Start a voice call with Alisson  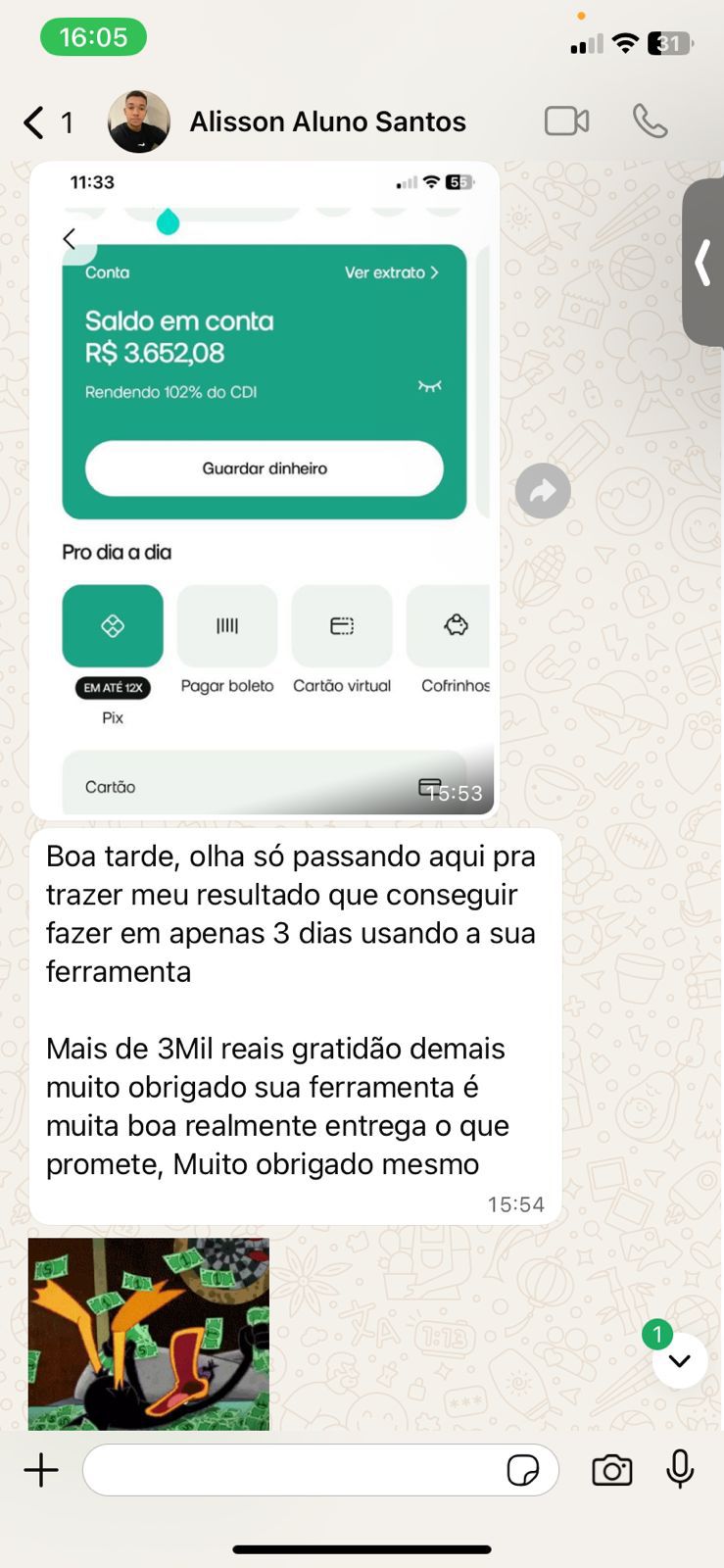(650, 120)
